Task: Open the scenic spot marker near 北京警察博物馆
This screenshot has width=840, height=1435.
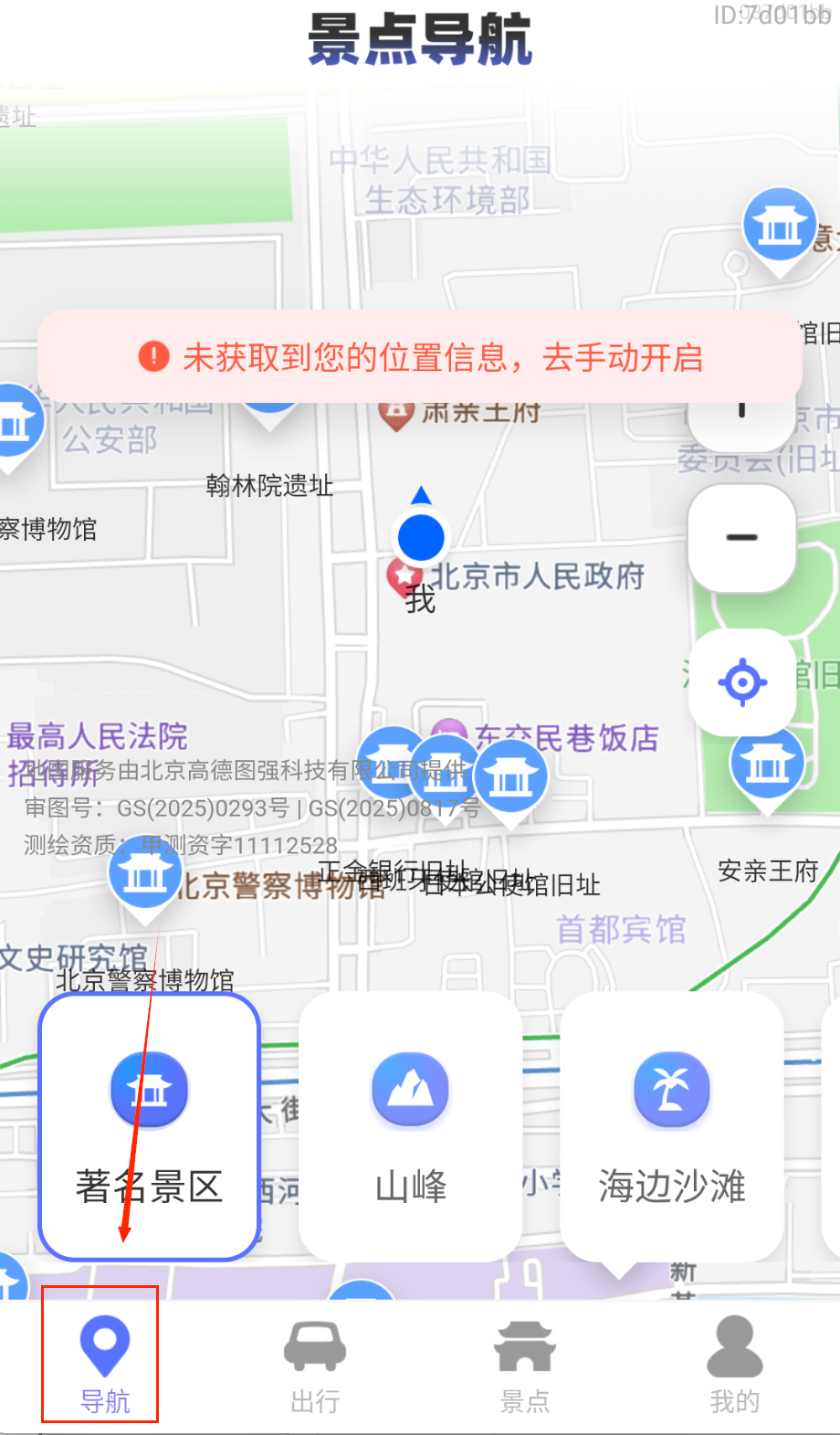Action: [x=144, y=875]
